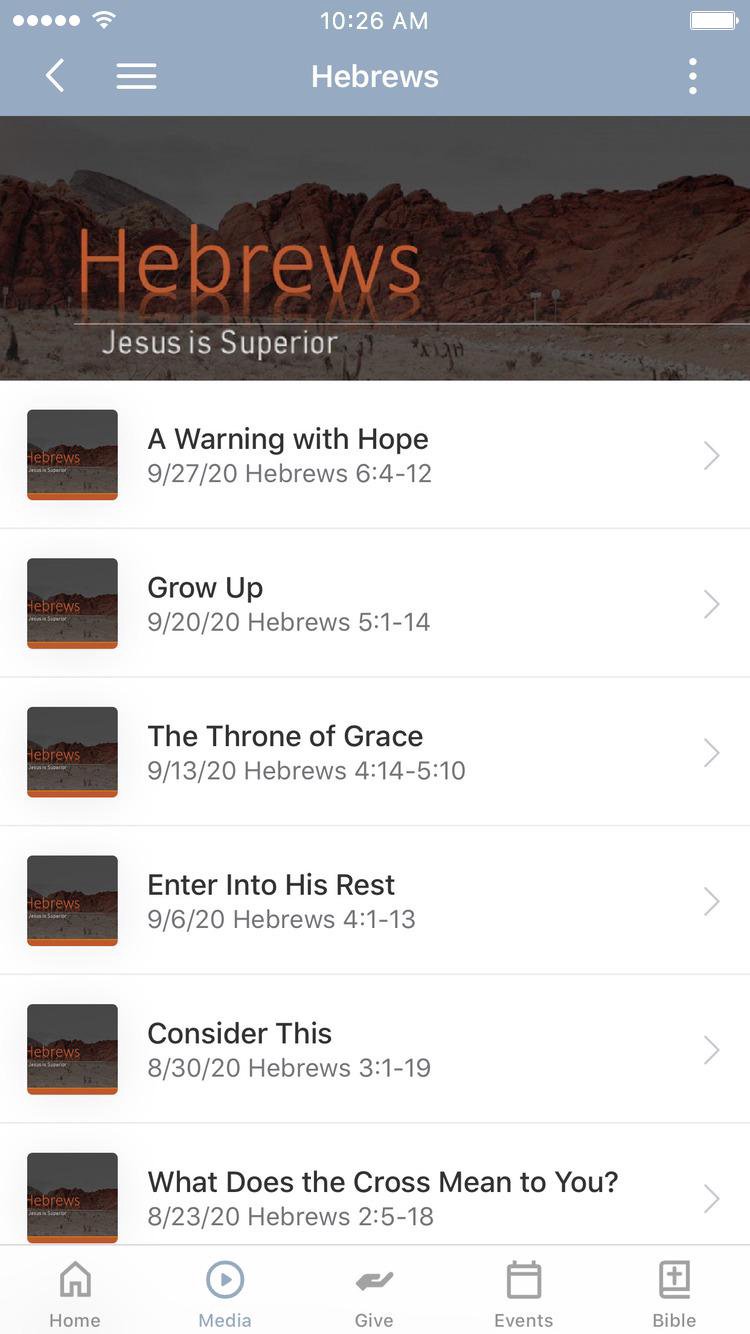Open the hamburger drawer menu
Screen dimensions: 750x1334
[x=136, y=76]
